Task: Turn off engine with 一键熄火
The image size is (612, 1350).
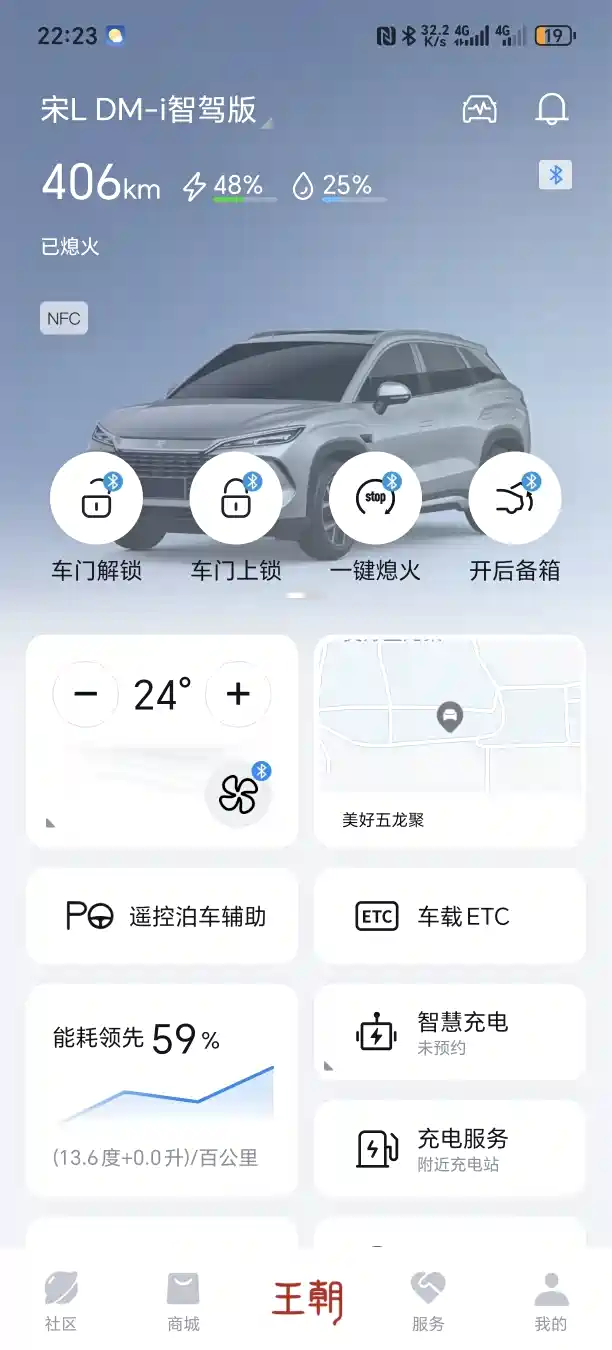Action: [x=375, y=498]
